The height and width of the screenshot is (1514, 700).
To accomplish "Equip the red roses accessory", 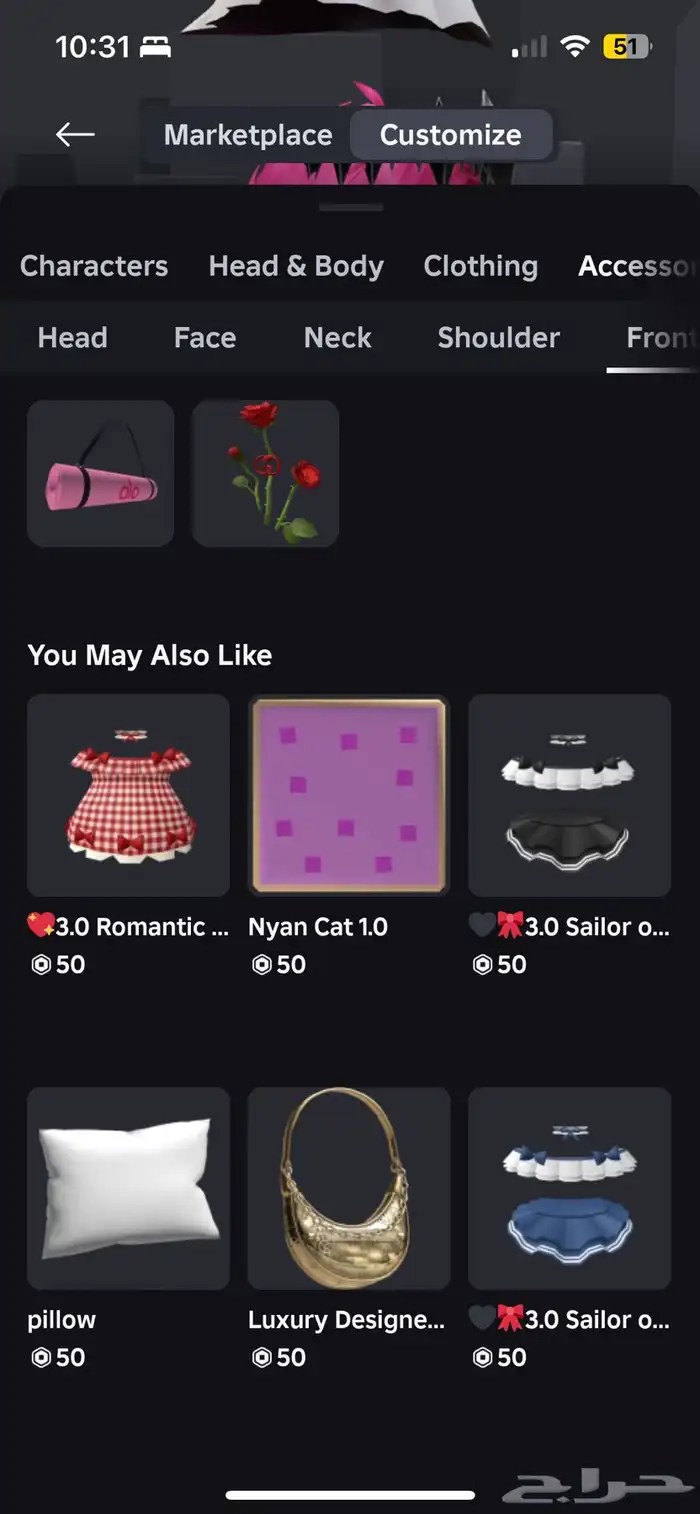I will tap(265, 474).
